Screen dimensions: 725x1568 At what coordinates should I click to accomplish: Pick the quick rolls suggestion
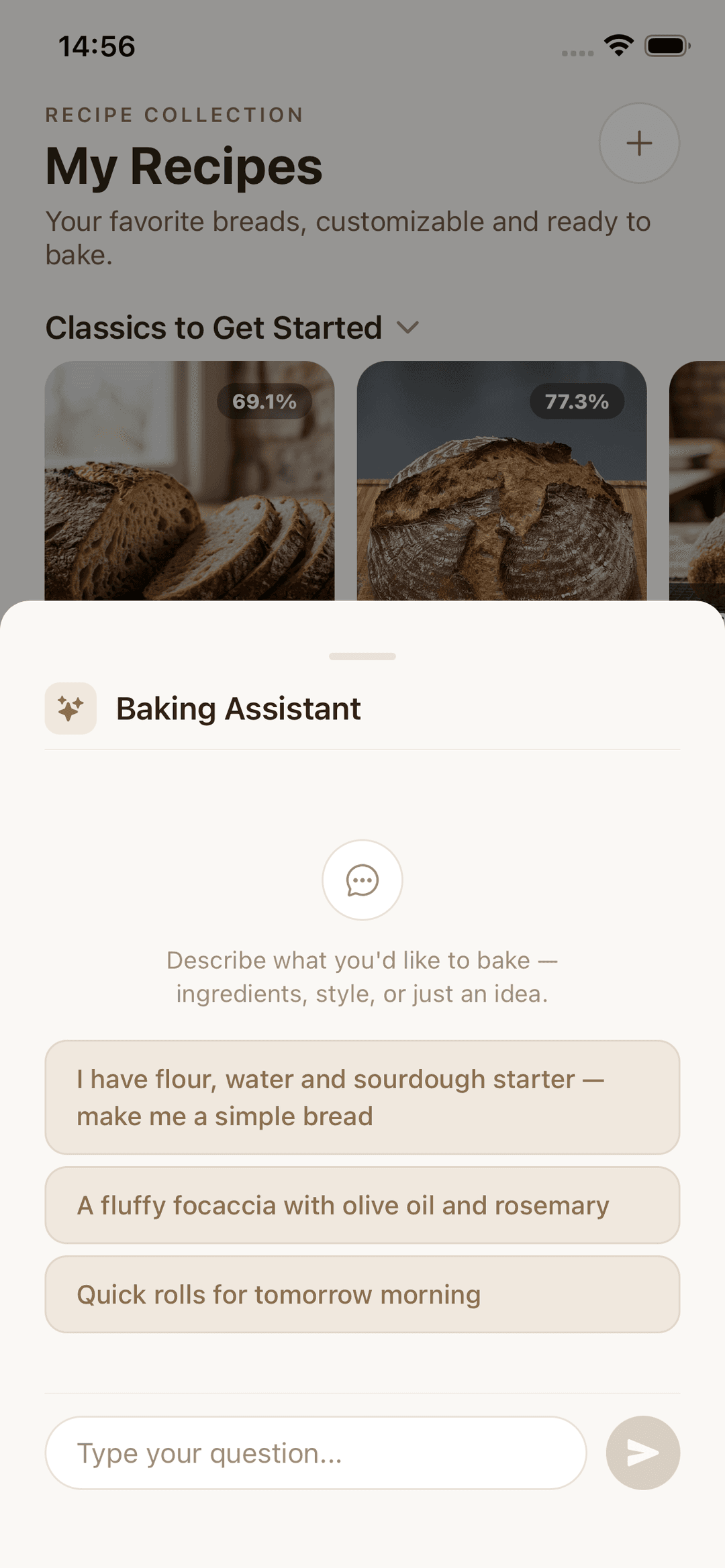tap(362, 1294)
